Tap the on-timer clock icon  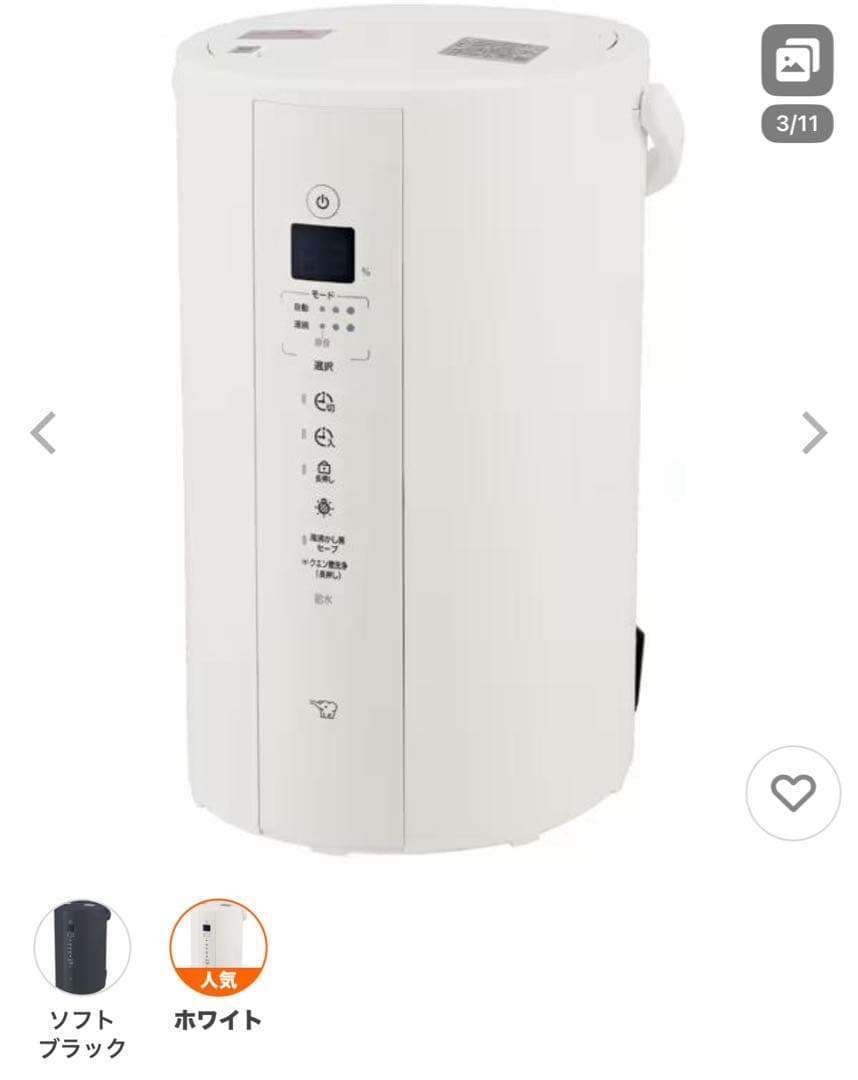pyautogui.click(x=323, y=438)
